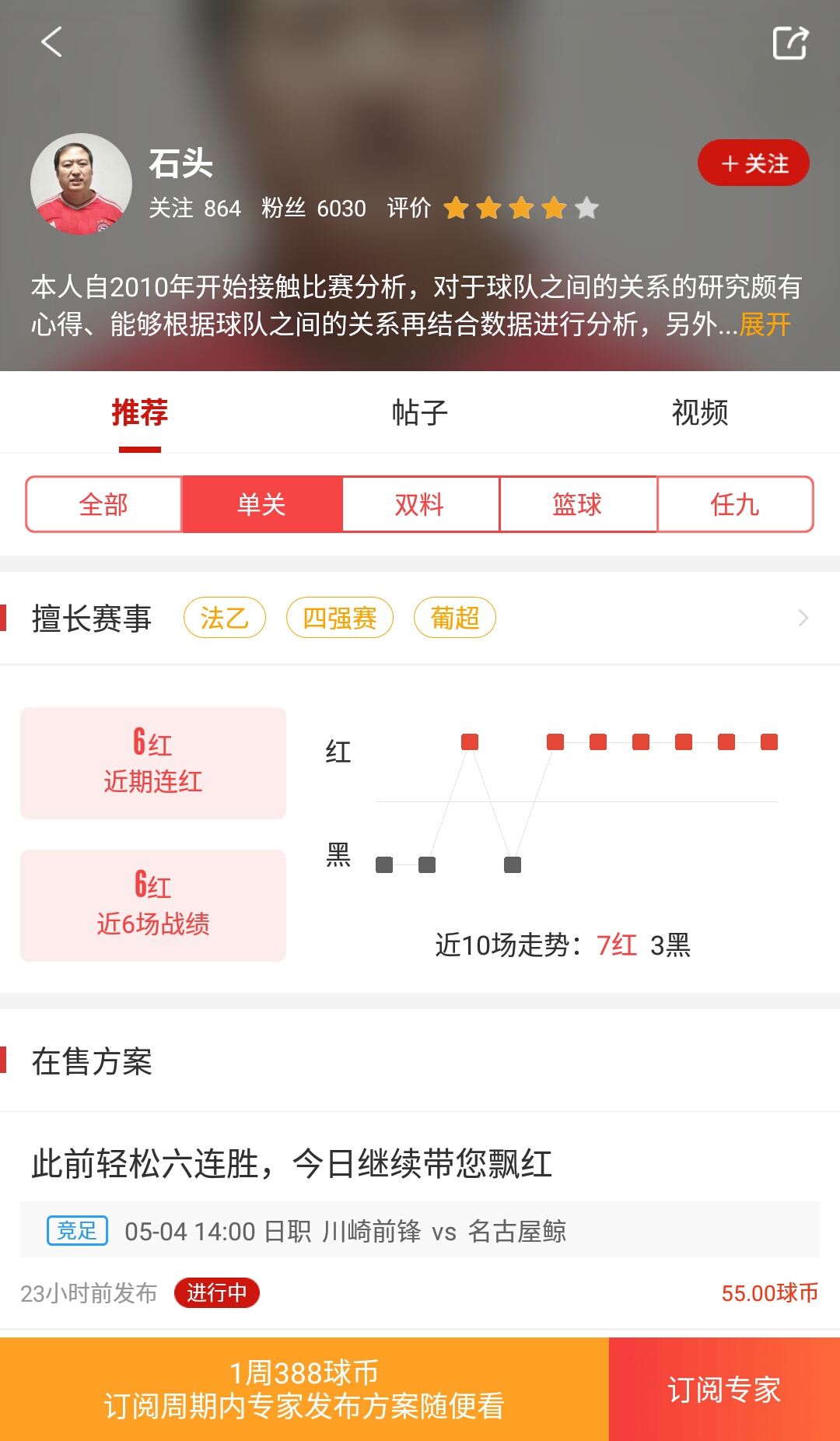Screen dimensions: 840x1441
Task: Go back using the top-left arrow
Action: pyautogui.click(x=51, y=42)
